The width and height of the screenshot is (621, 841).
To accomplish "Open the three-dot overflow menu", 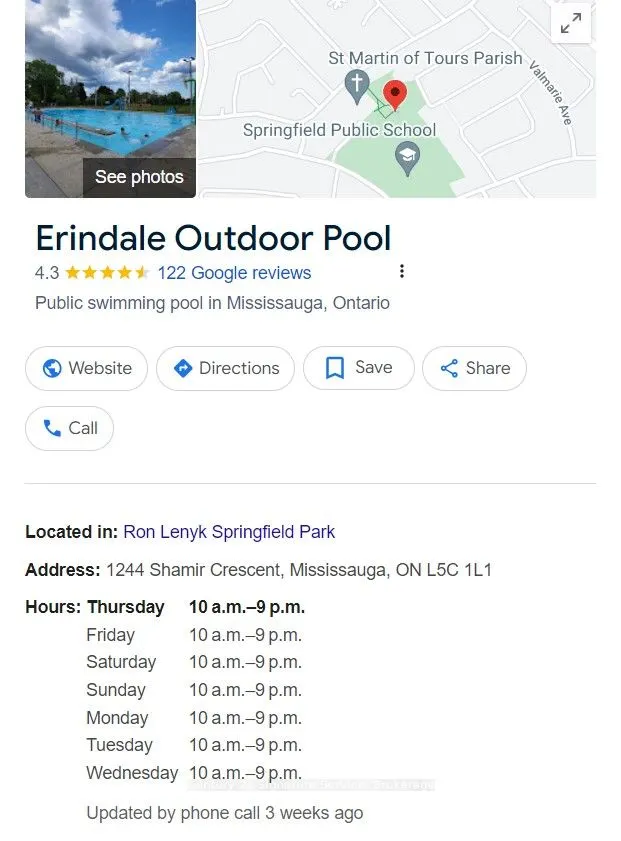I will (x=402, y=272).
